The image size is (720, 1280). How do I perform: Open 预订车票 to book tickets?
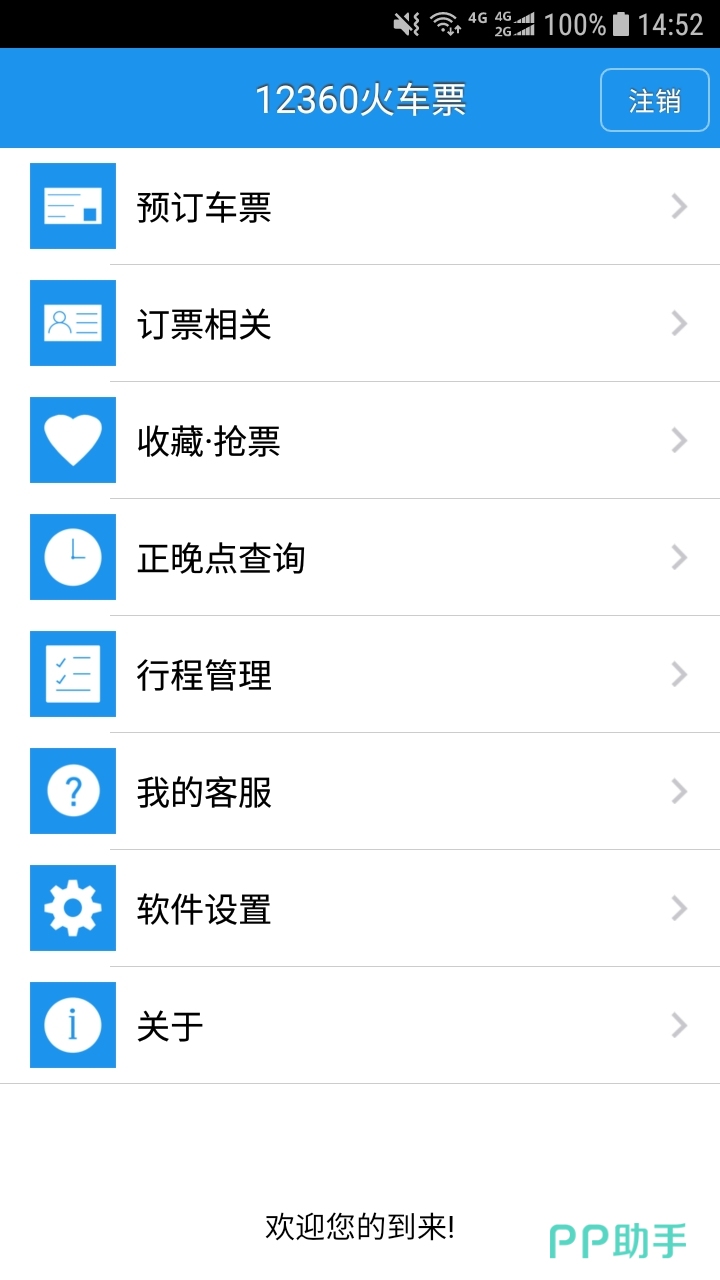point(360,207)
